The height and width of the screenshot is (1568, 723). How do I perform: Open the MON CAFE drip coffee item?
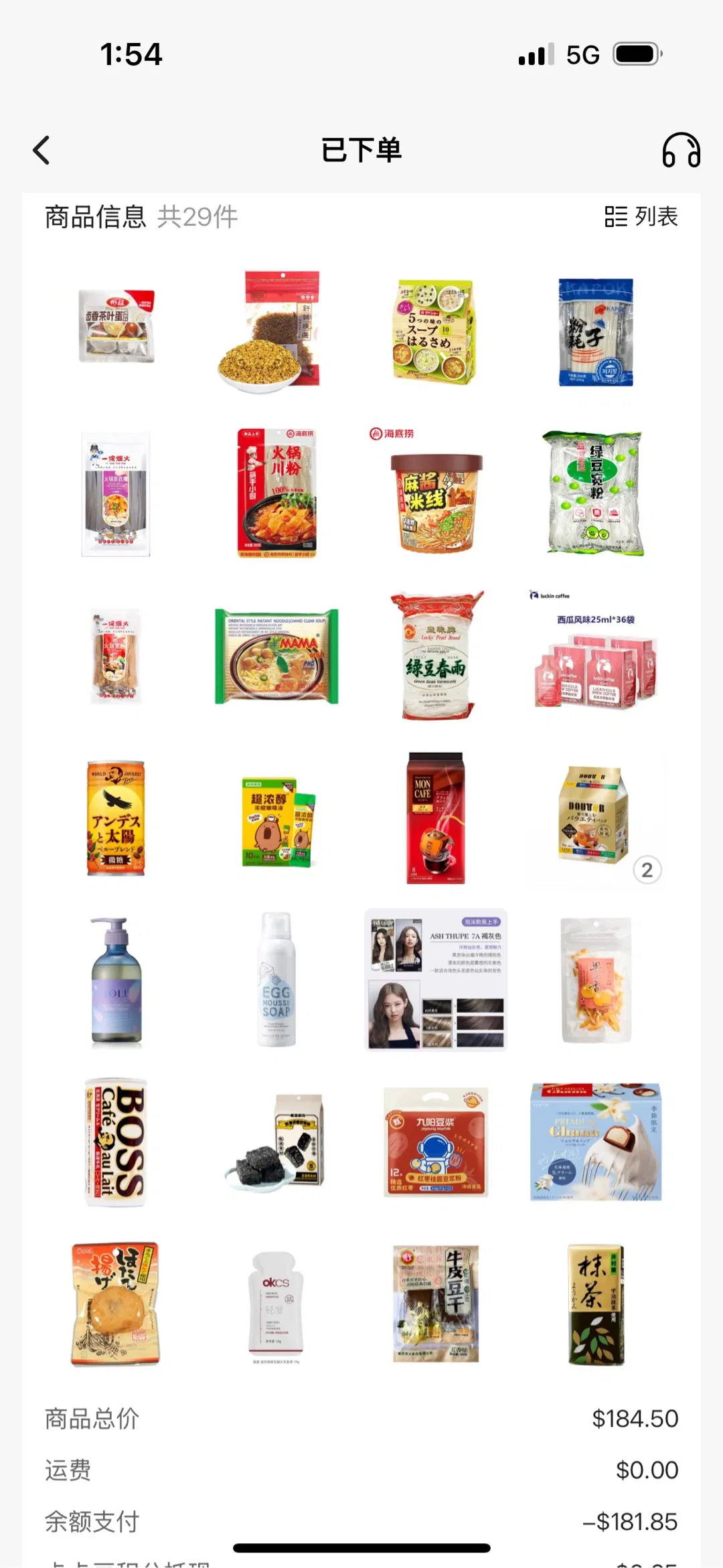pyautogui.click(x=436, y=817)
